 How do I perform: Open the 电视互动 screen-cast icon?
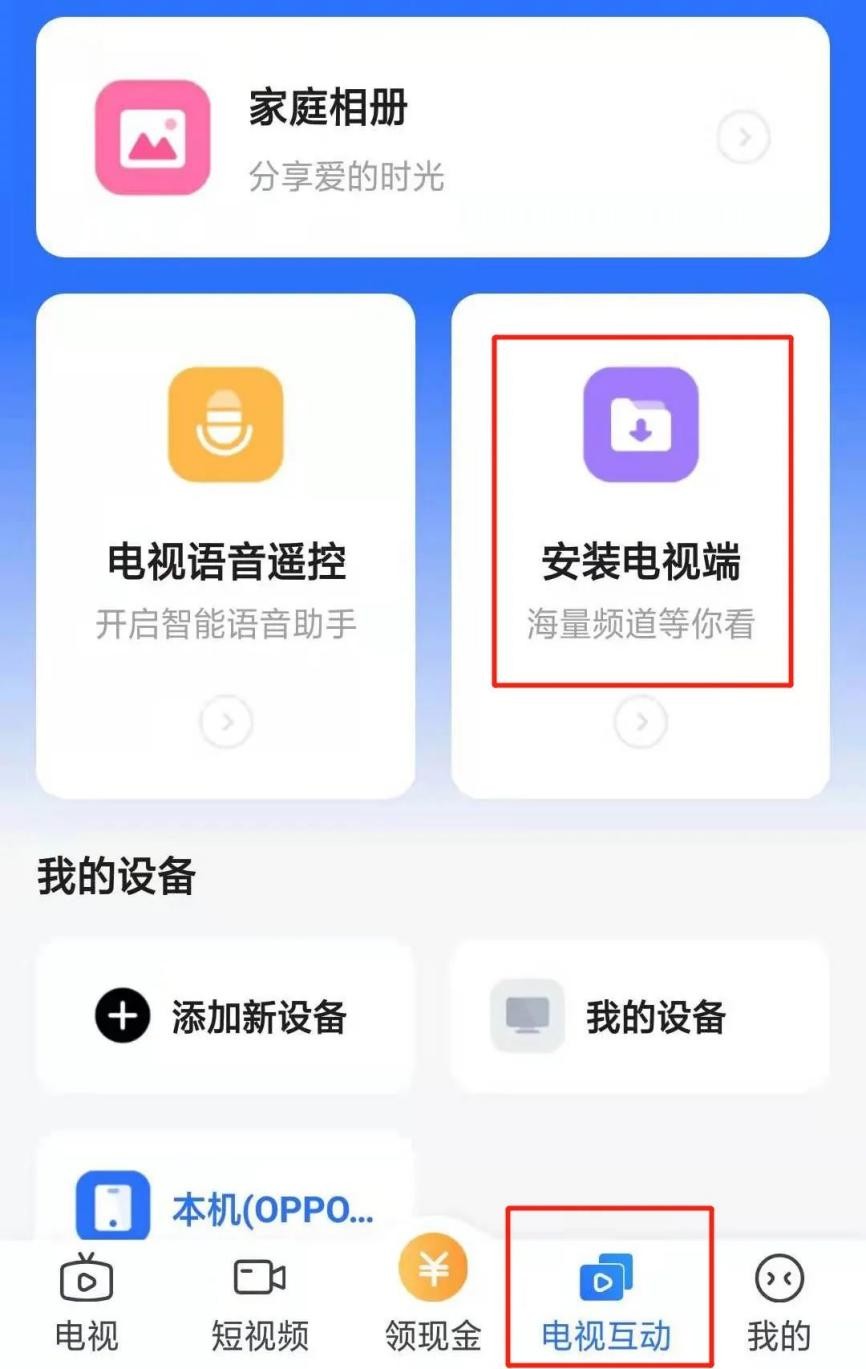606,1278
